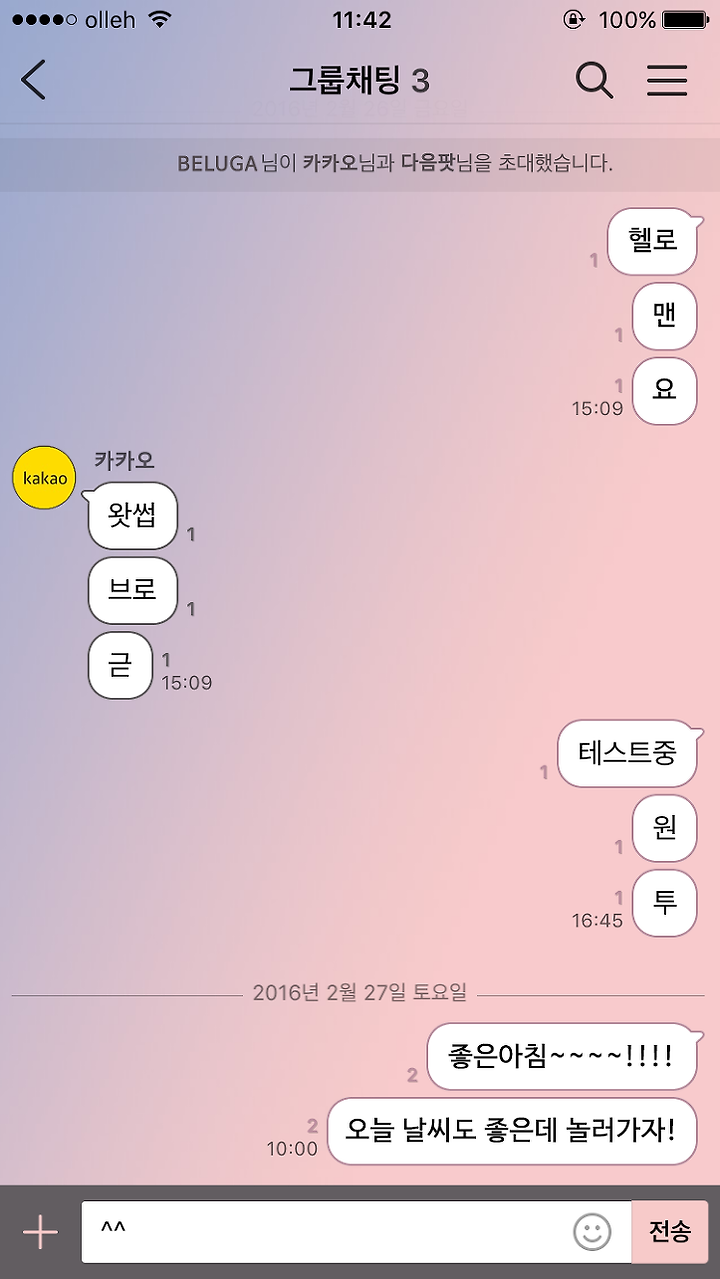
Task: Open the emoticon picker
Action: point(592,1232)
